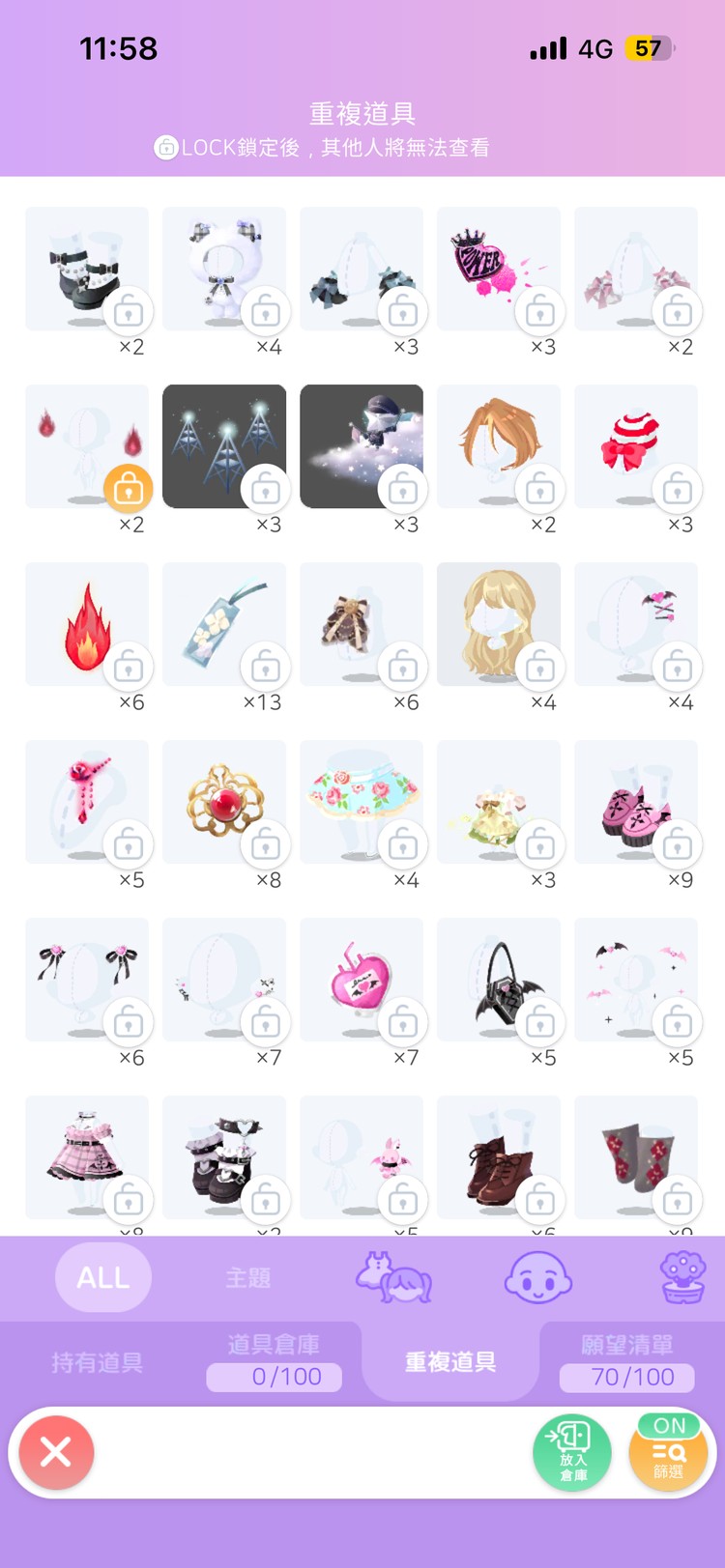Open the orange 篩選 filter button
The height and width of the screenshot is (1568, 725).
pos(668,1451)
